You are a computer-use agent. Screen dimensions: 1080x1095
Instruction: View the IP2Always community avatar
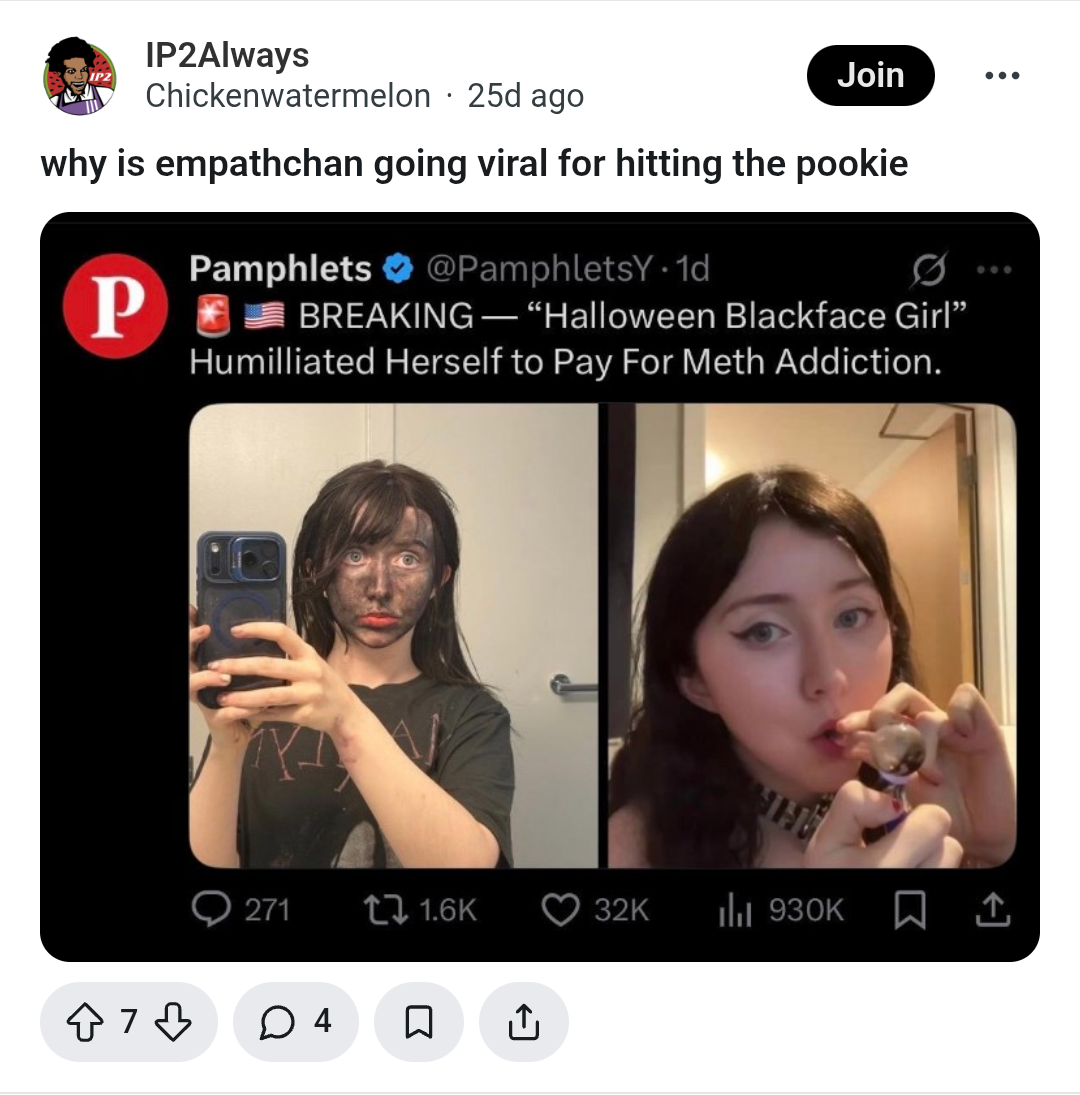pos(80,76)
